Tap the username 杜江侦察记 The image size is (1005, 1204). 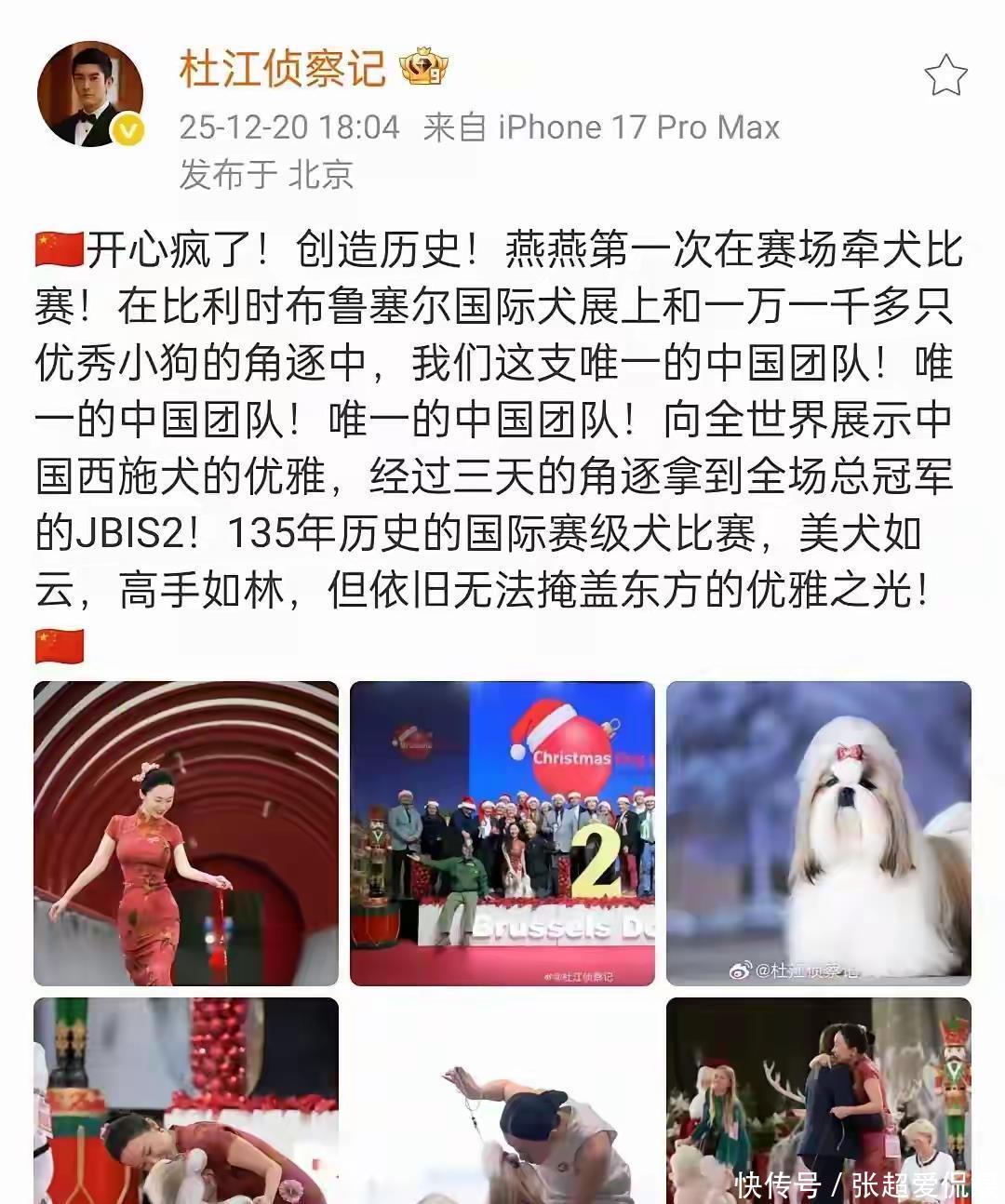click(282, 69)
